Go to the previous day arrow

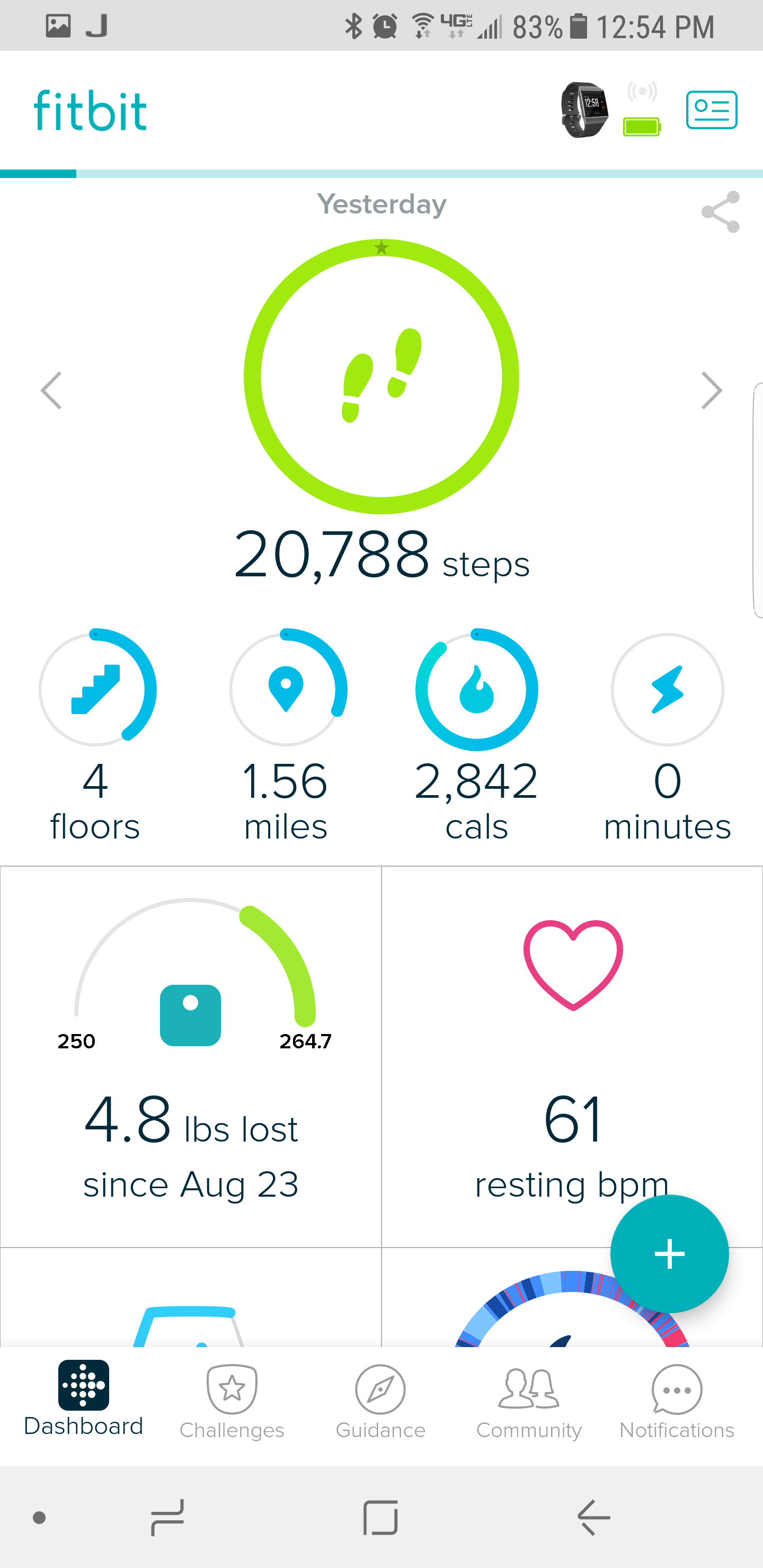pyautogui.click(x=51, y=390)
